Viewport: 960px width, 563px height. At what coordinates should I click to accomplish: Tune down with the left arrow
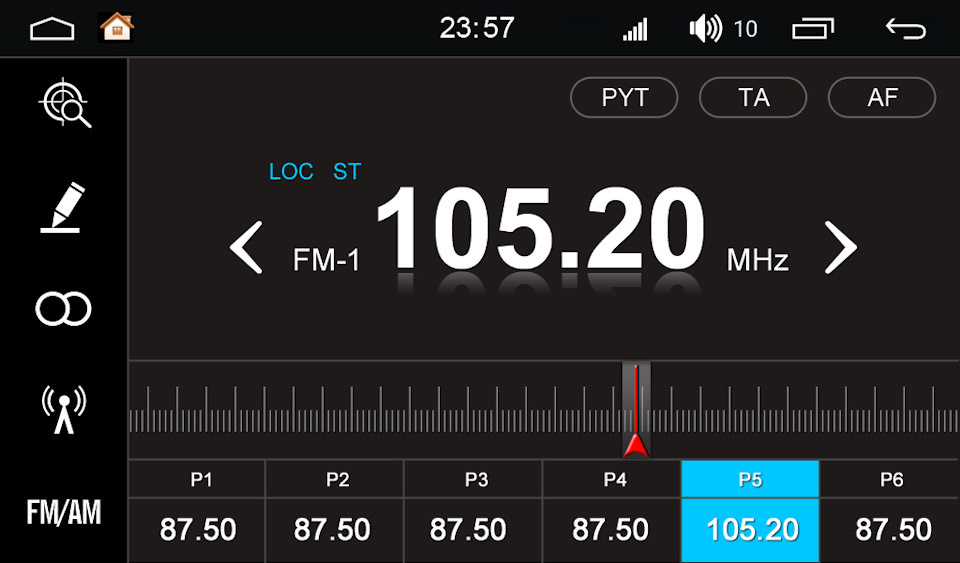246,248
